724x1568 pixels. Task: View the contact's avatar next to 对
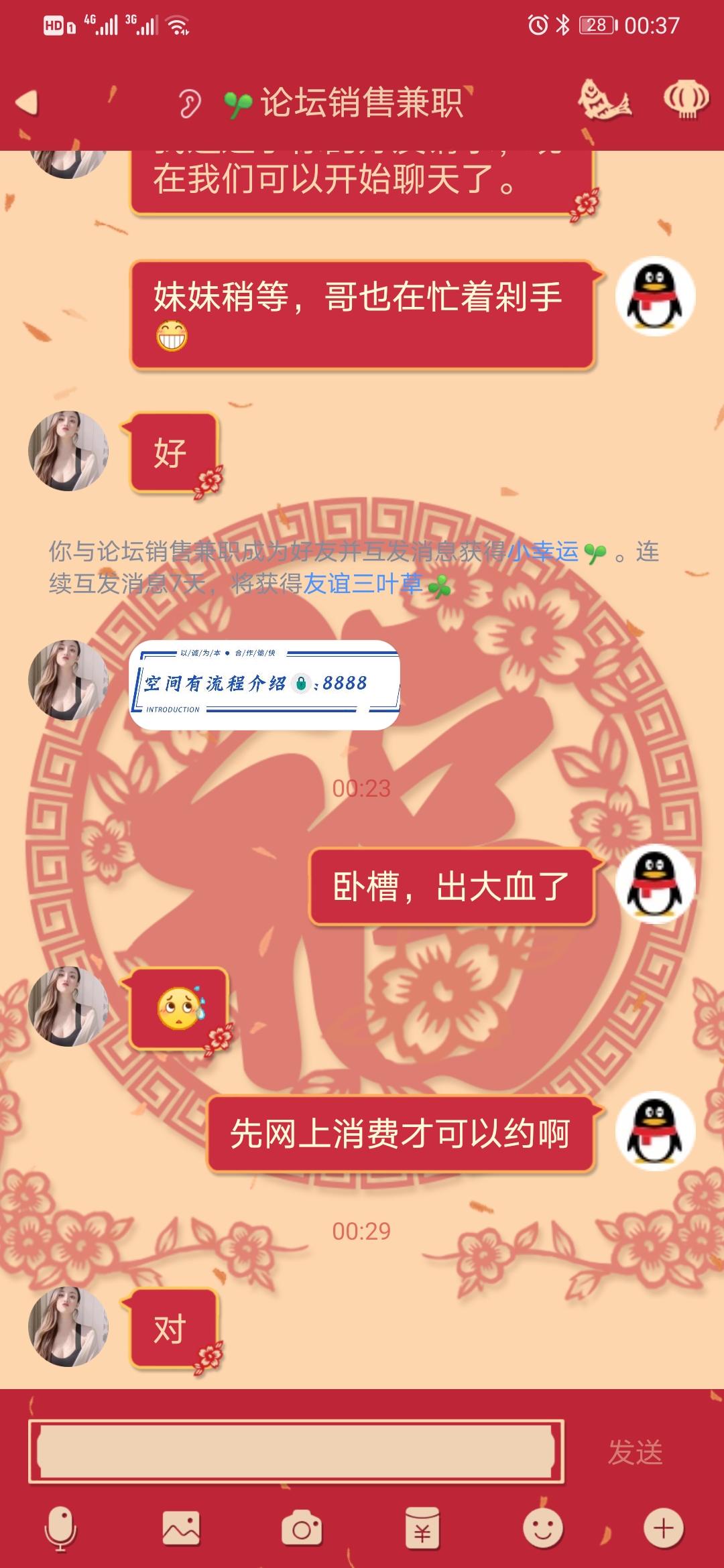pos(68,1326)
